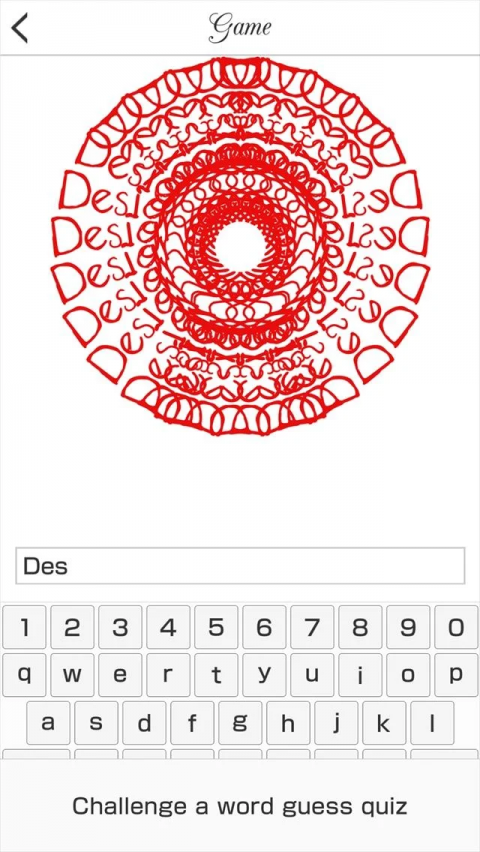Screen dimensions: 480x852
Task: Enter the letter "e" key
Action: [120, 675]
